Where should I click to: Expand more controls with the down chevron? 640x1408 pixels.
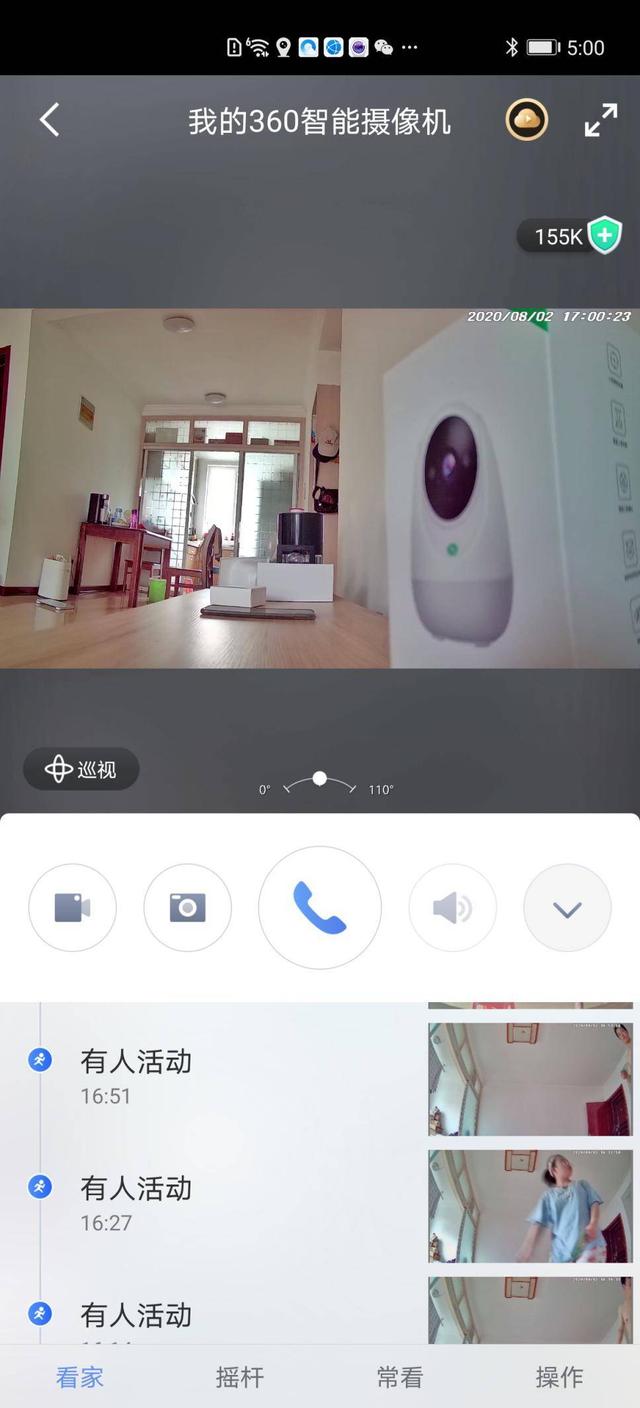click(567, 908)
